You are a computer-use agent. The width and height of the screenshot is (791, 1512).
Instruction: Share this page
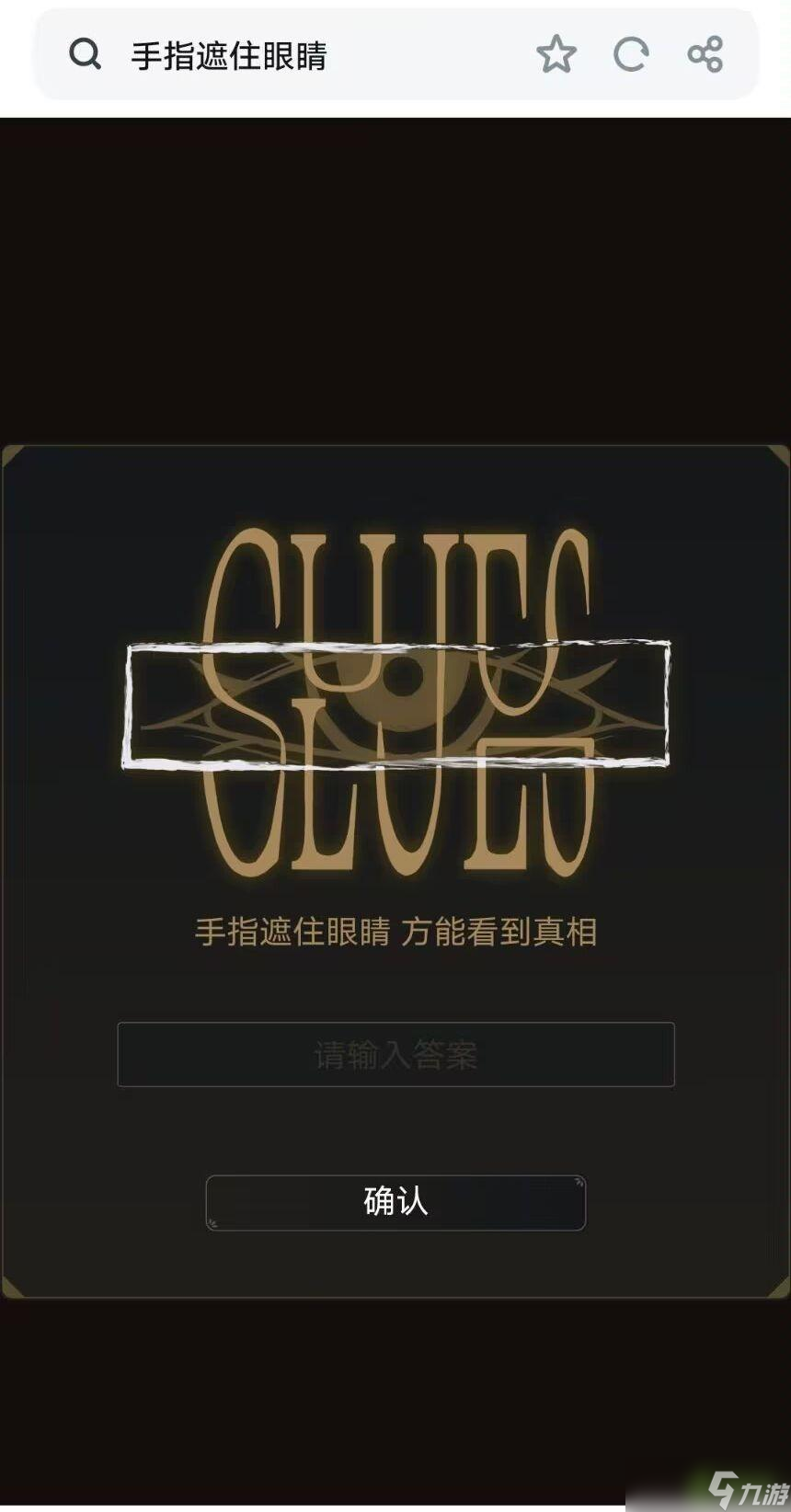click(x=705, y=55)
